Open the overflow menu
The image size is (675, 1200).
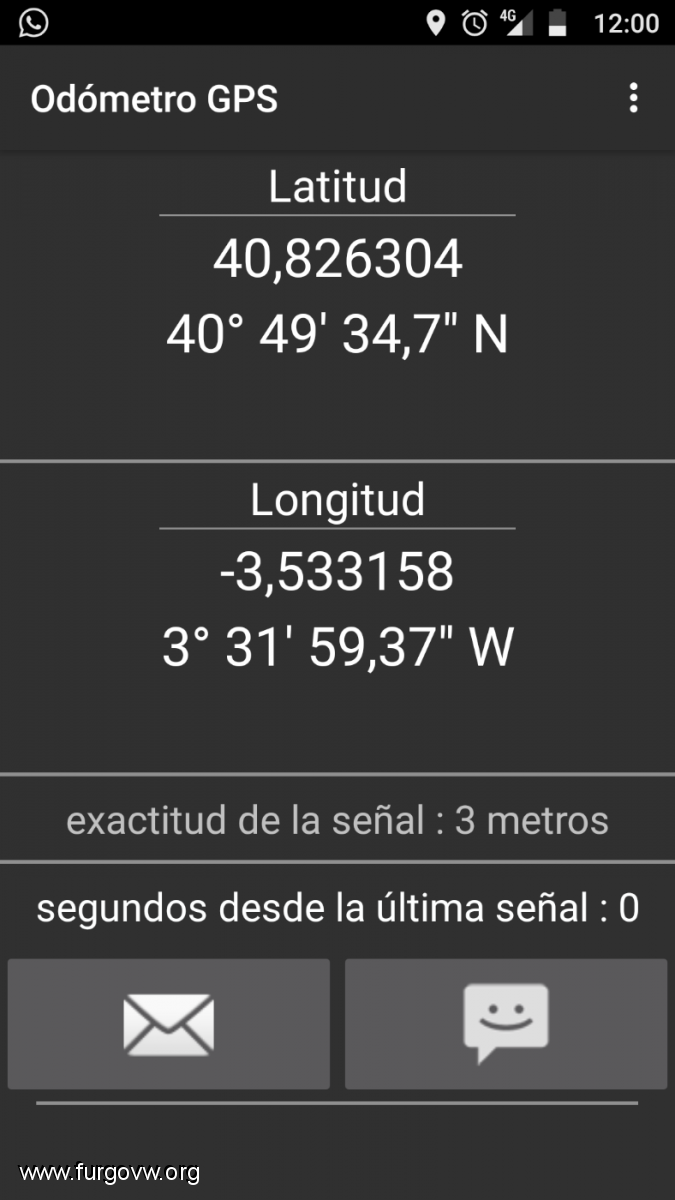[x=633, y=98]
